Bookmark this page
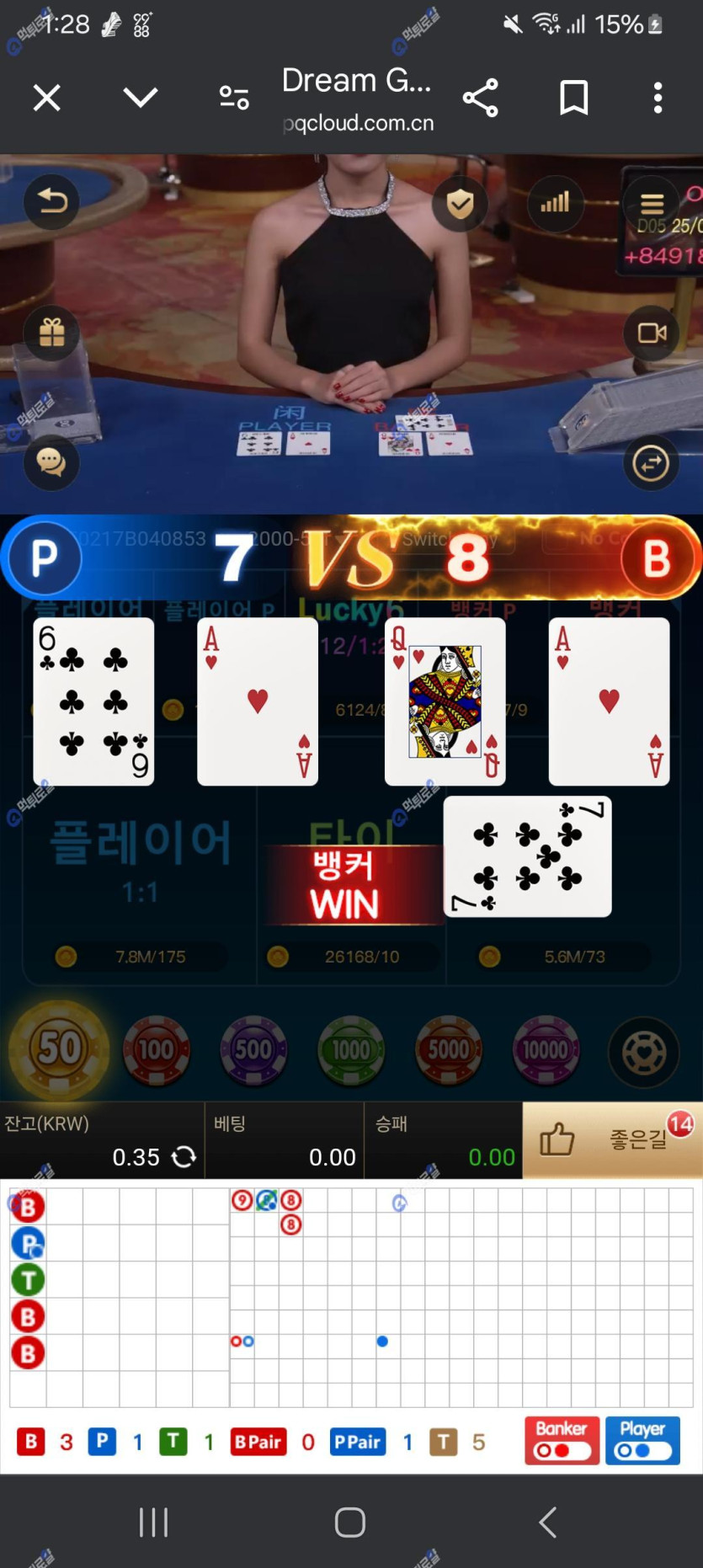Image resolution: width=703 pixels, height=1568 pixels. (574, 99)
